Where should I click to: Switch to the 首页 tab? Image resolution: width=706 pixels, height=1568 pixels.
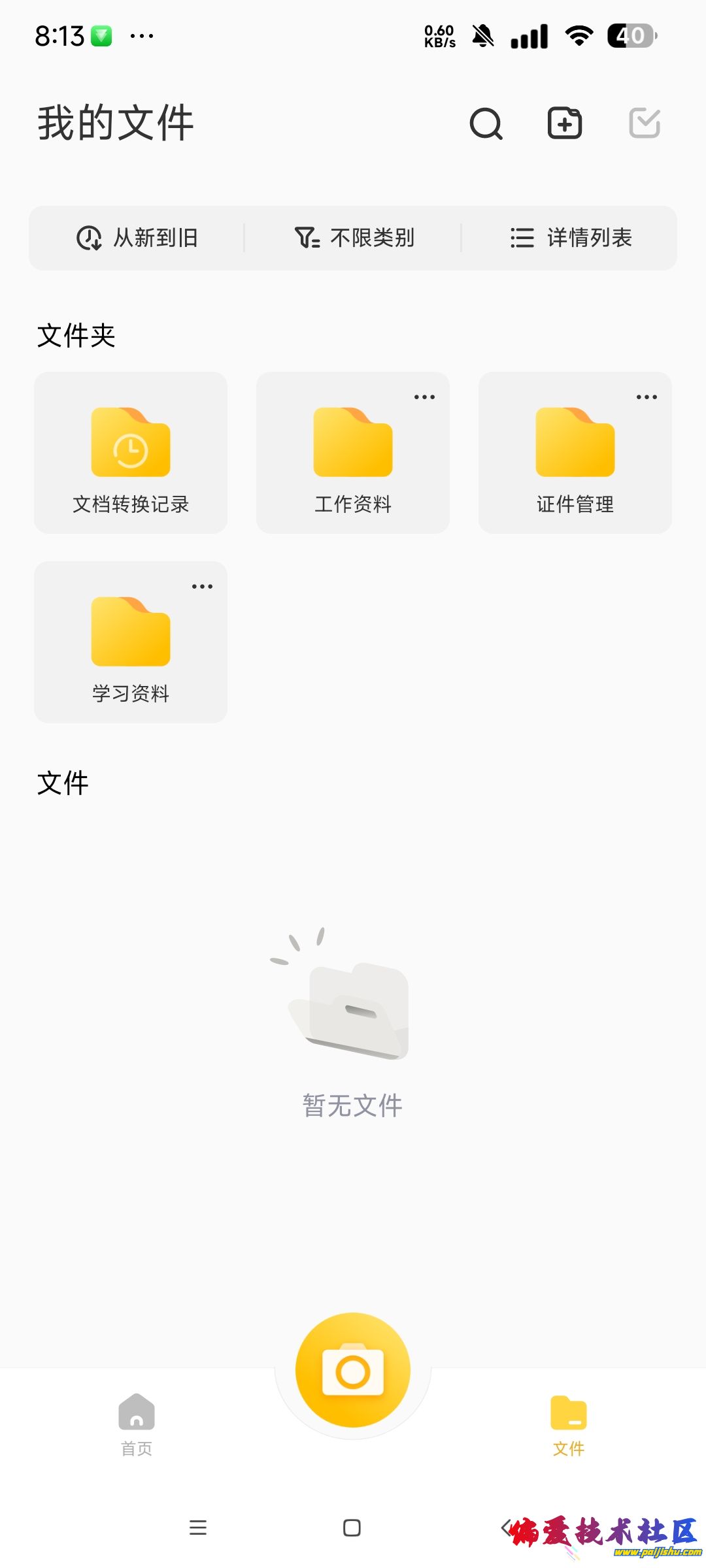click(x=137, y=1426)
